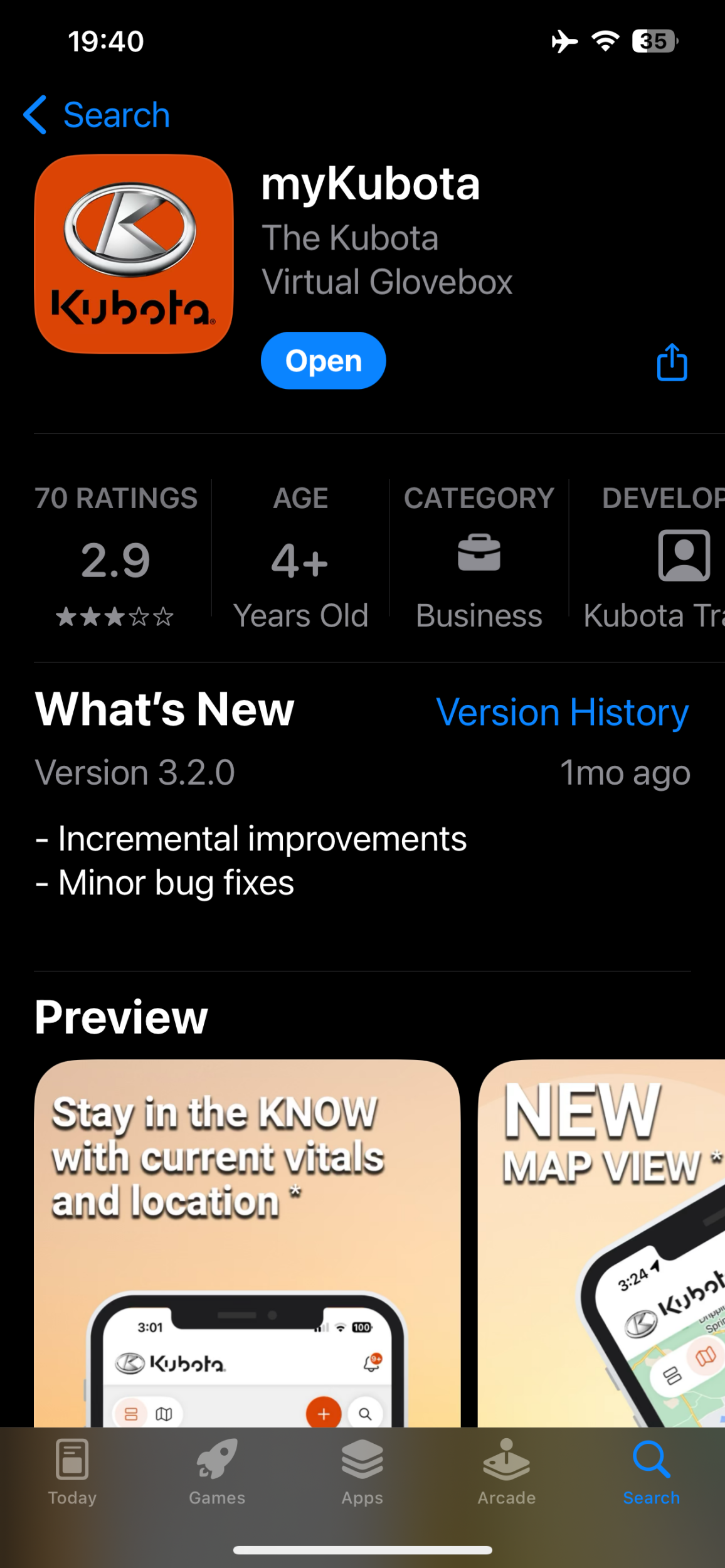Open the 'Stay in the KNOW' preview screenshot
Screen dimensions: 725x1568
pyautogui.click(x=247, y=1243)
